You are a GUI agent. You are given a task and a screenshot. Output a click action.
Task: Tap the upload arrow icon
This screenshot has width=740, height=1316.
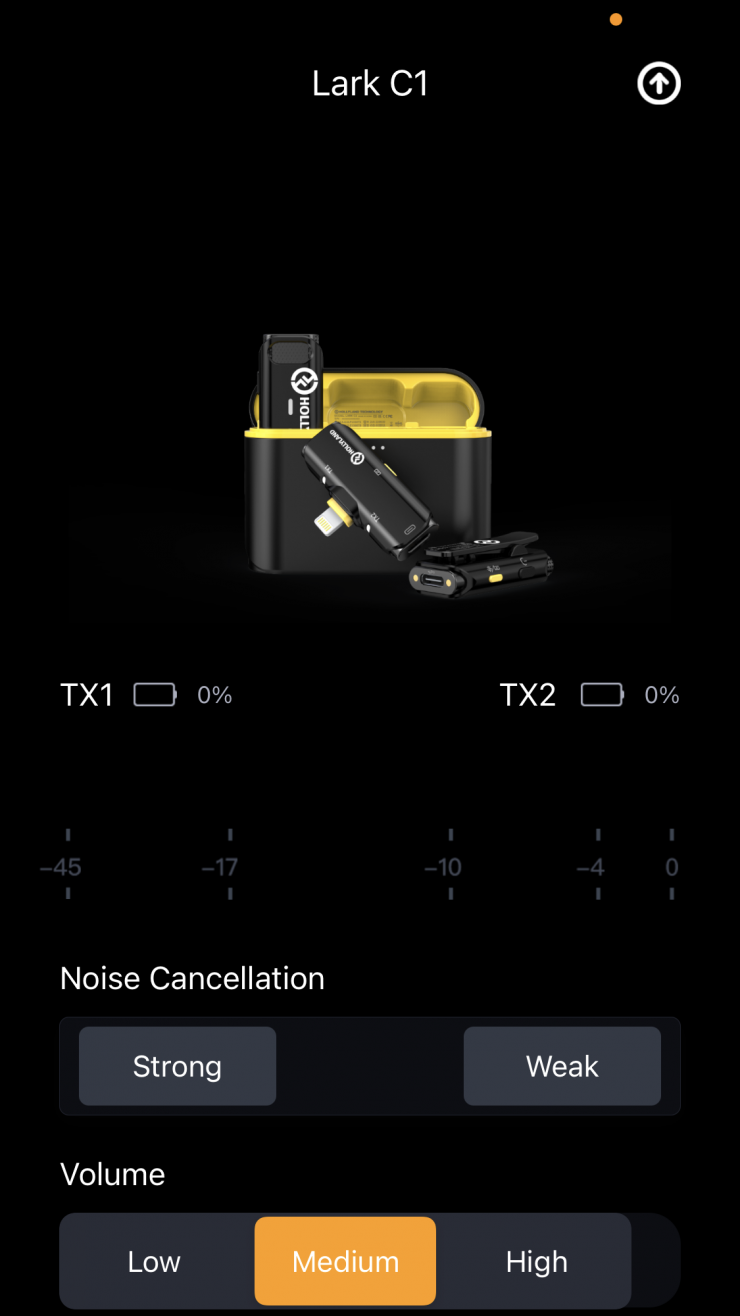(659, 84)
